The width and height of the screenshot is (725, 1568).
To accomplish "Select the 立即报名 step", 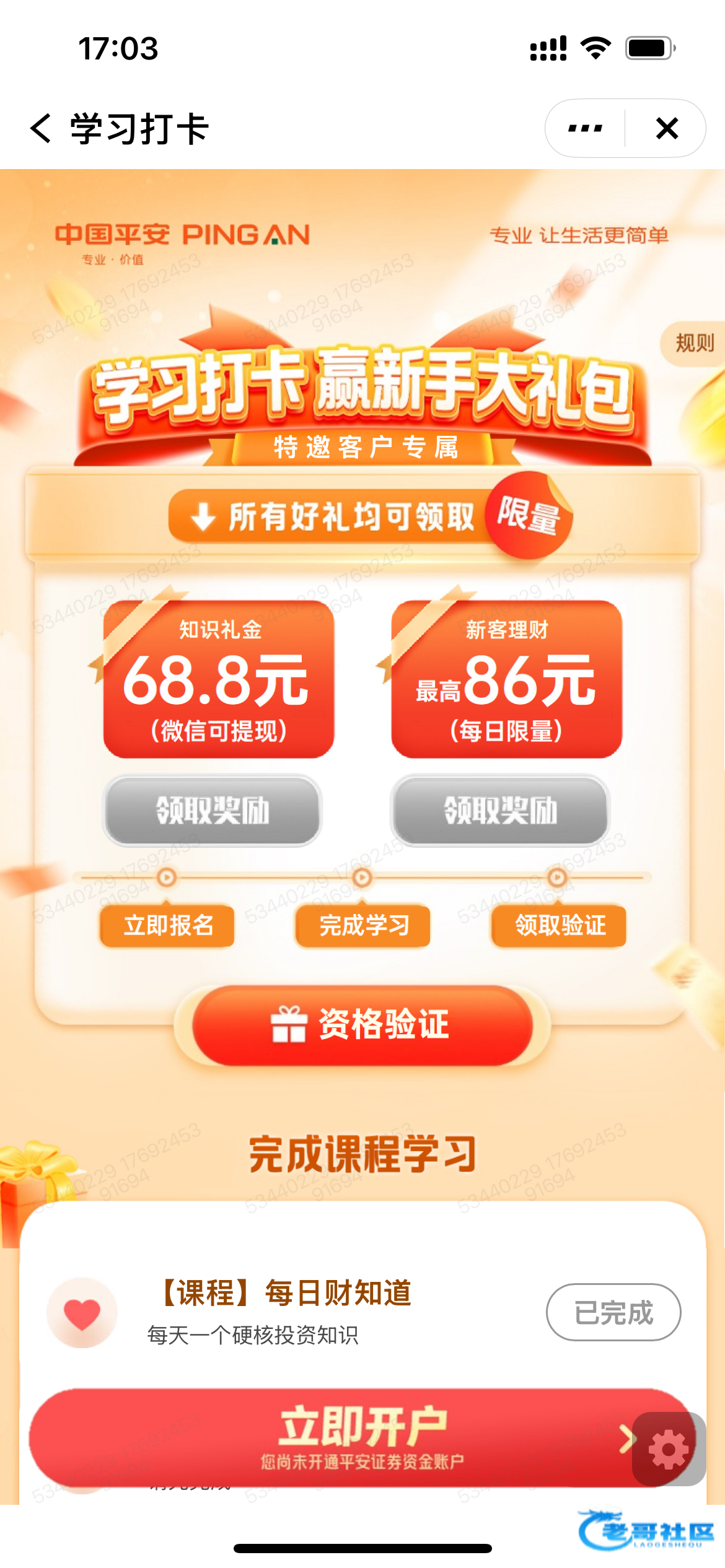I will pos(167,925).
